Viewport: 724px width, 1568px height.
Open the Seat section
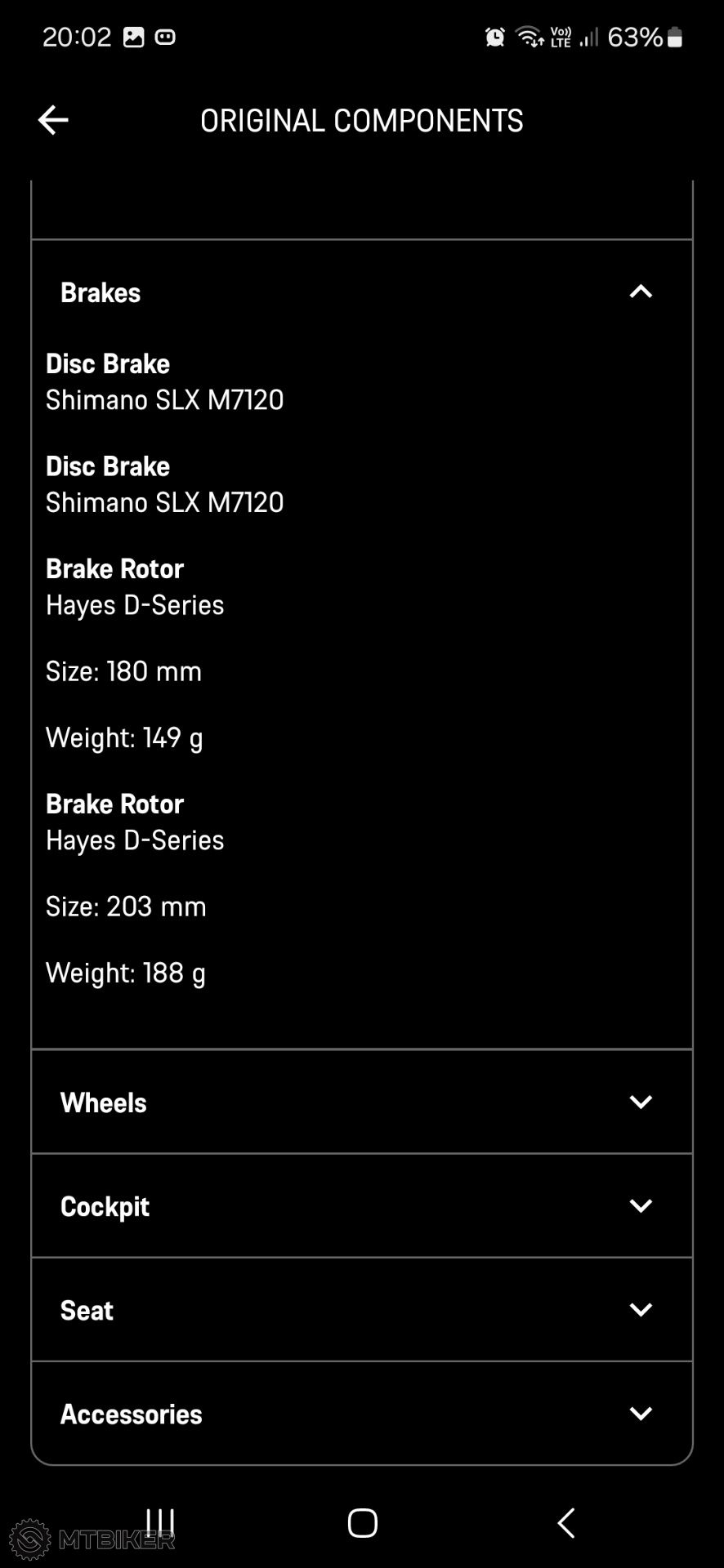361,1309
